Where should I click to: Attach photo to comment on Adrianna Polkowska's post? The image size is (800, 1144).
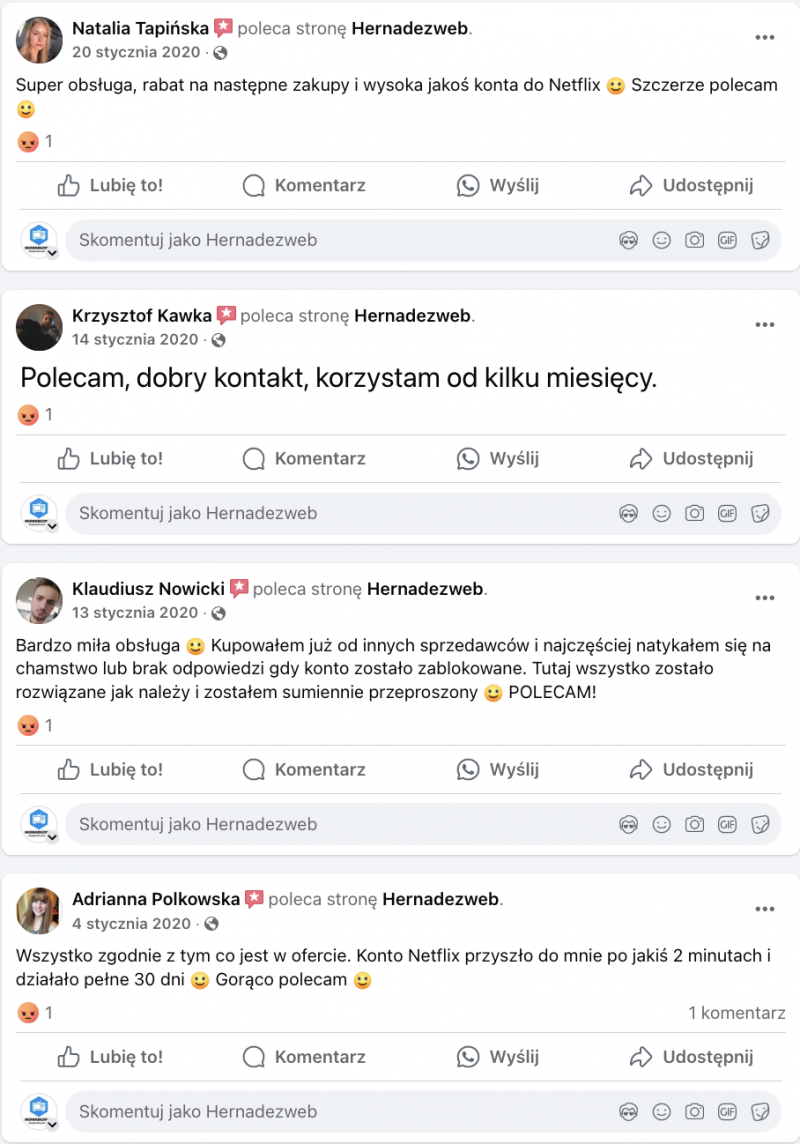pyautogui.click(x=694, y=1111)
